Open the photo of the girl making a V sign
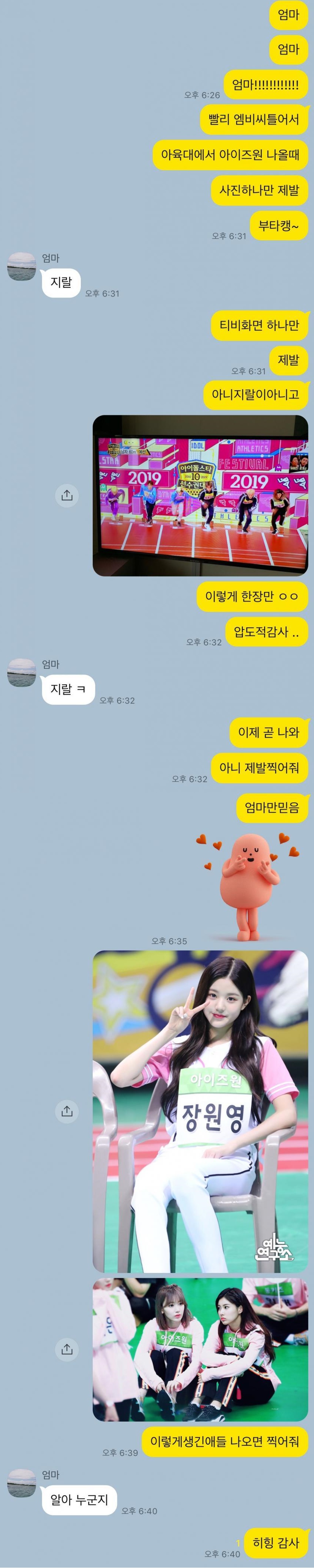 point(200,1111)
